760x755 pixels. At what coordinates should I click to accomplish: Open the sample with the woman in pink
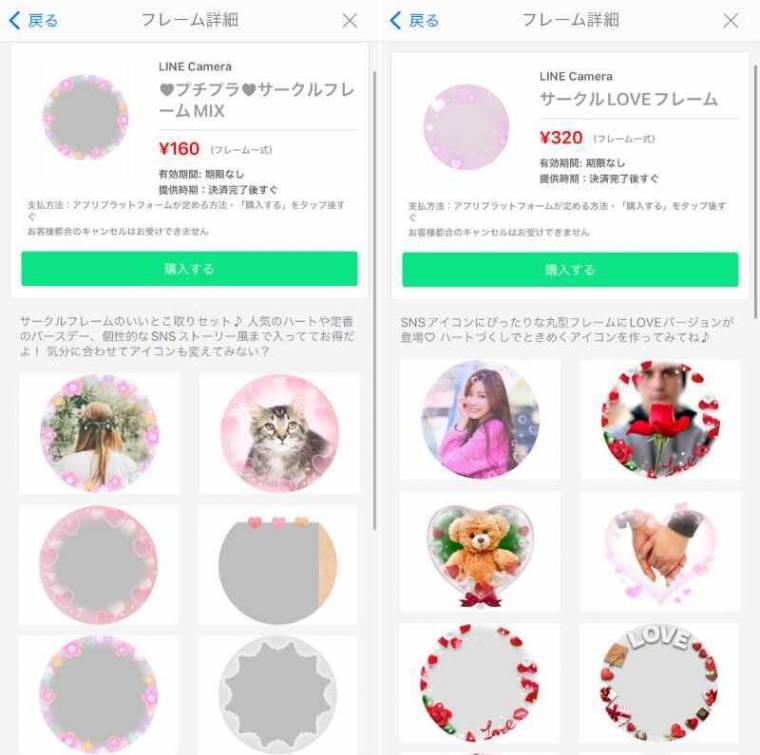tap(480, 420)
